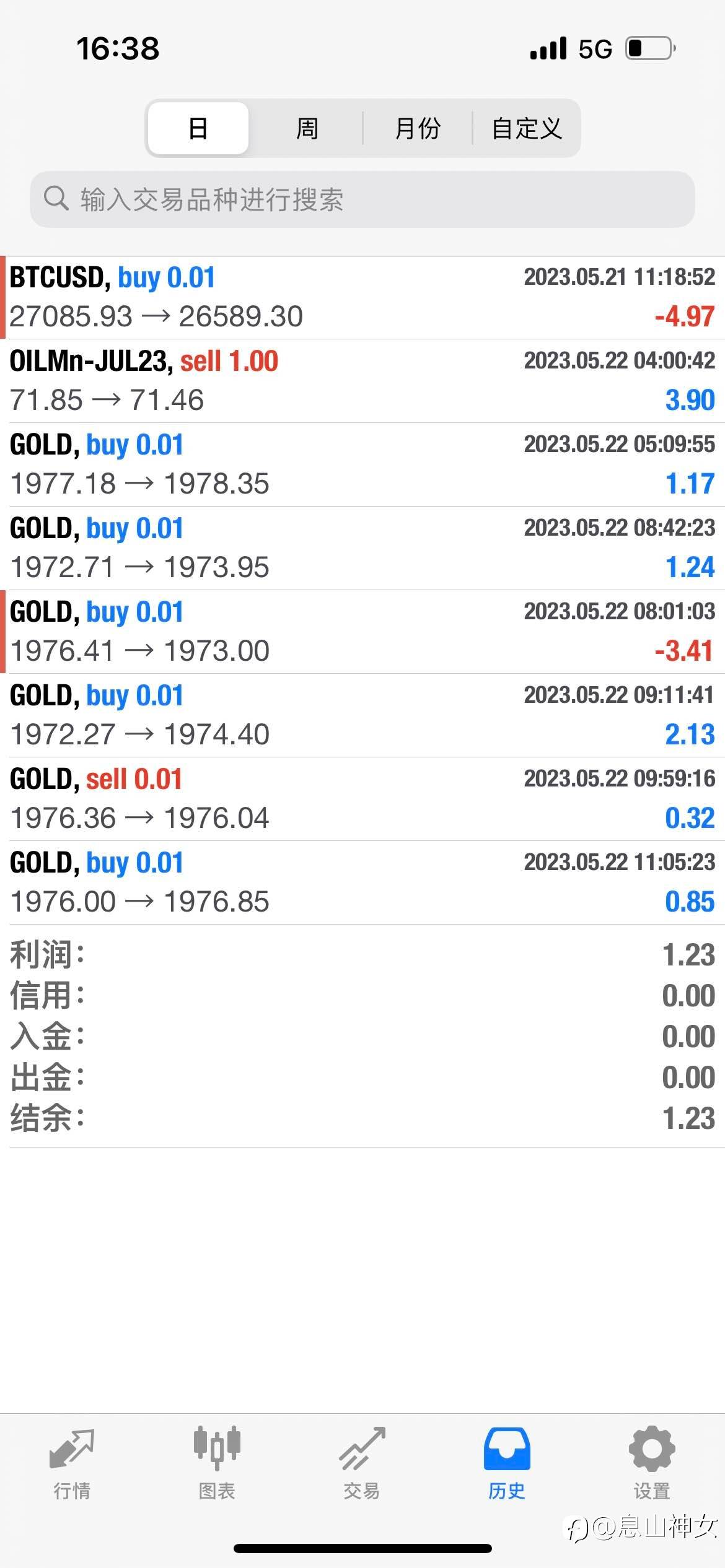
Task: Go to the 图表 chart tab
Action: point(217,1464)
